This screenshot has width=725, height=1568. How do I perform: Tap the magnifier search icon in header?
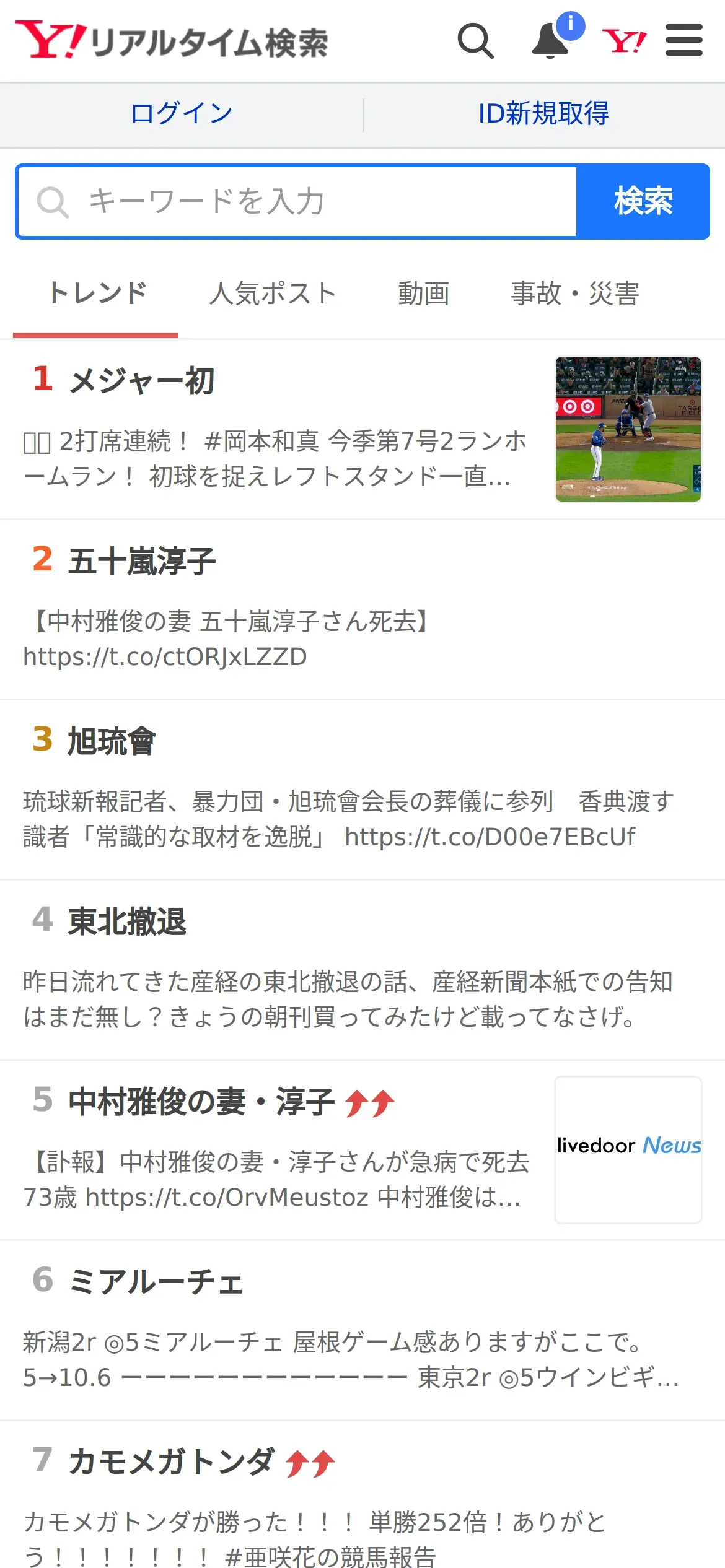pyautogui.click(x=475, y=41)
